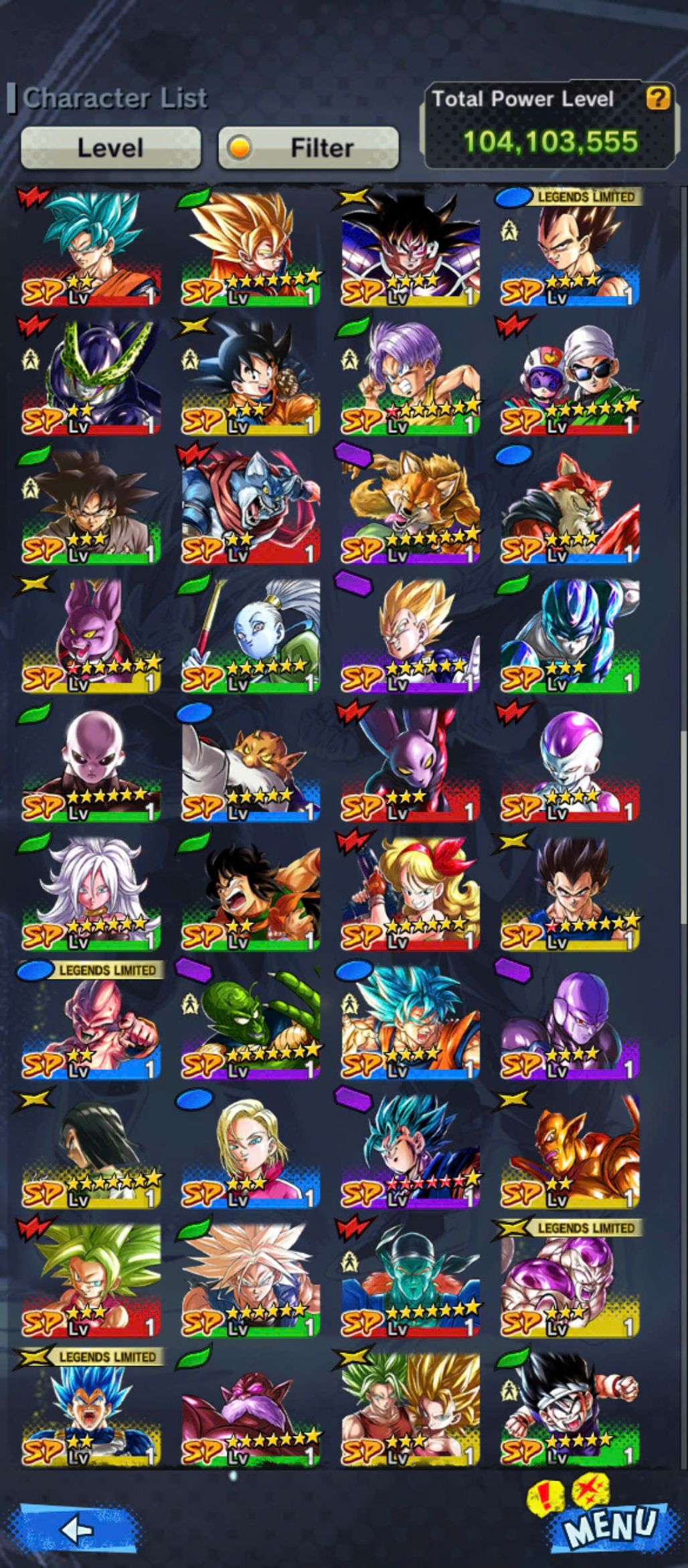
Task: Choose the Hit purple character card
Action: click(x=570, y=1022)
